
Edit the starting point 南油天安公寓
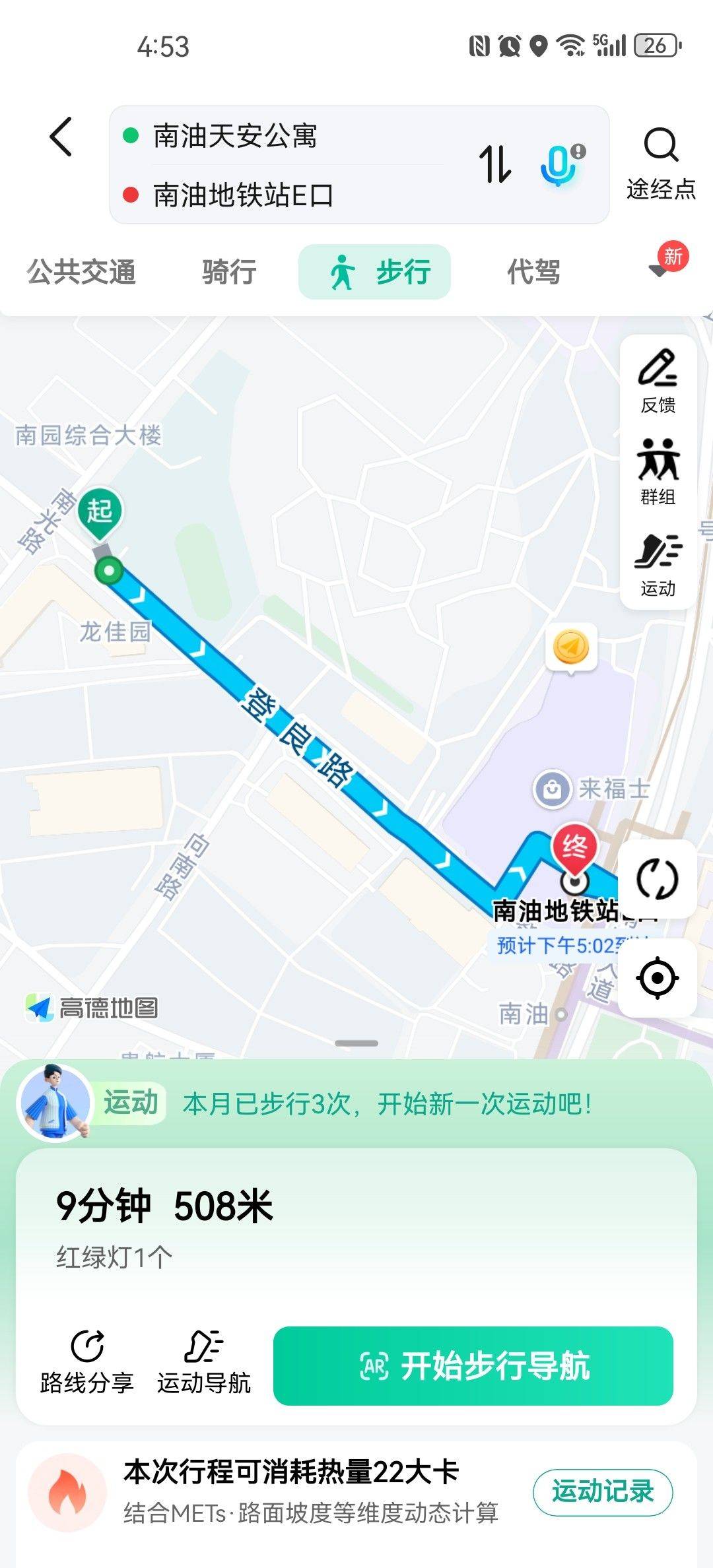[x=234, y=136]
